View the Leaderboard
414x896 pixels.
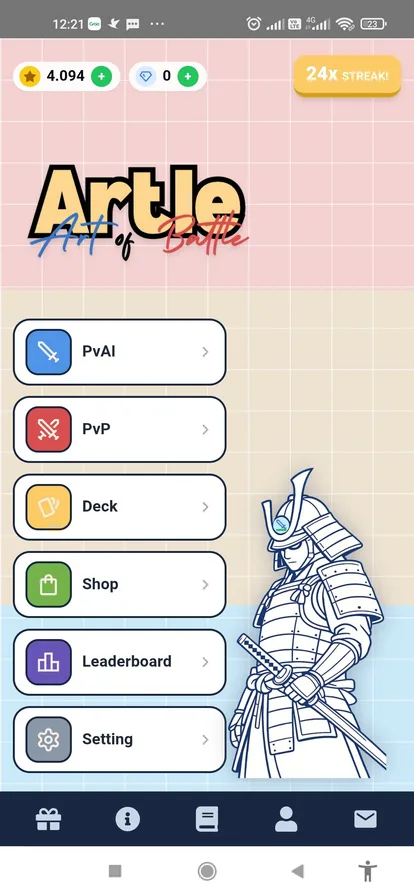(120, 662)
